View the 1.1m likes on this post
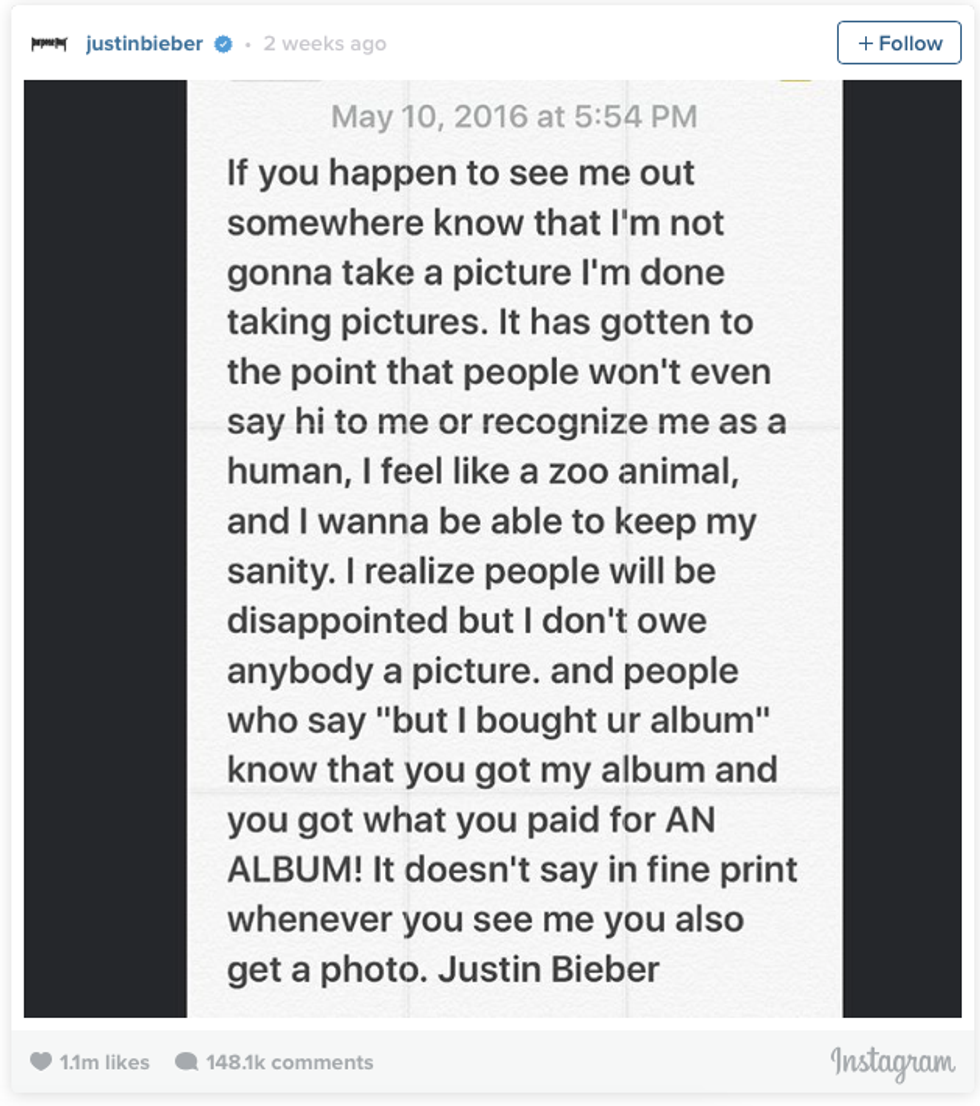Image resolution: width=980 pixels, height=1106 pixels. click(x=90, y=1062)
